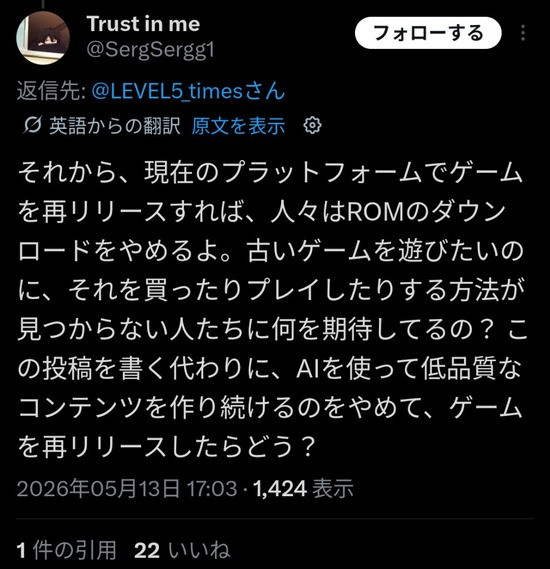Screen dimensions: 550x569
Task: Open Trust in me's profile picture
Action: pyautogui.click(x=43, y=38)
